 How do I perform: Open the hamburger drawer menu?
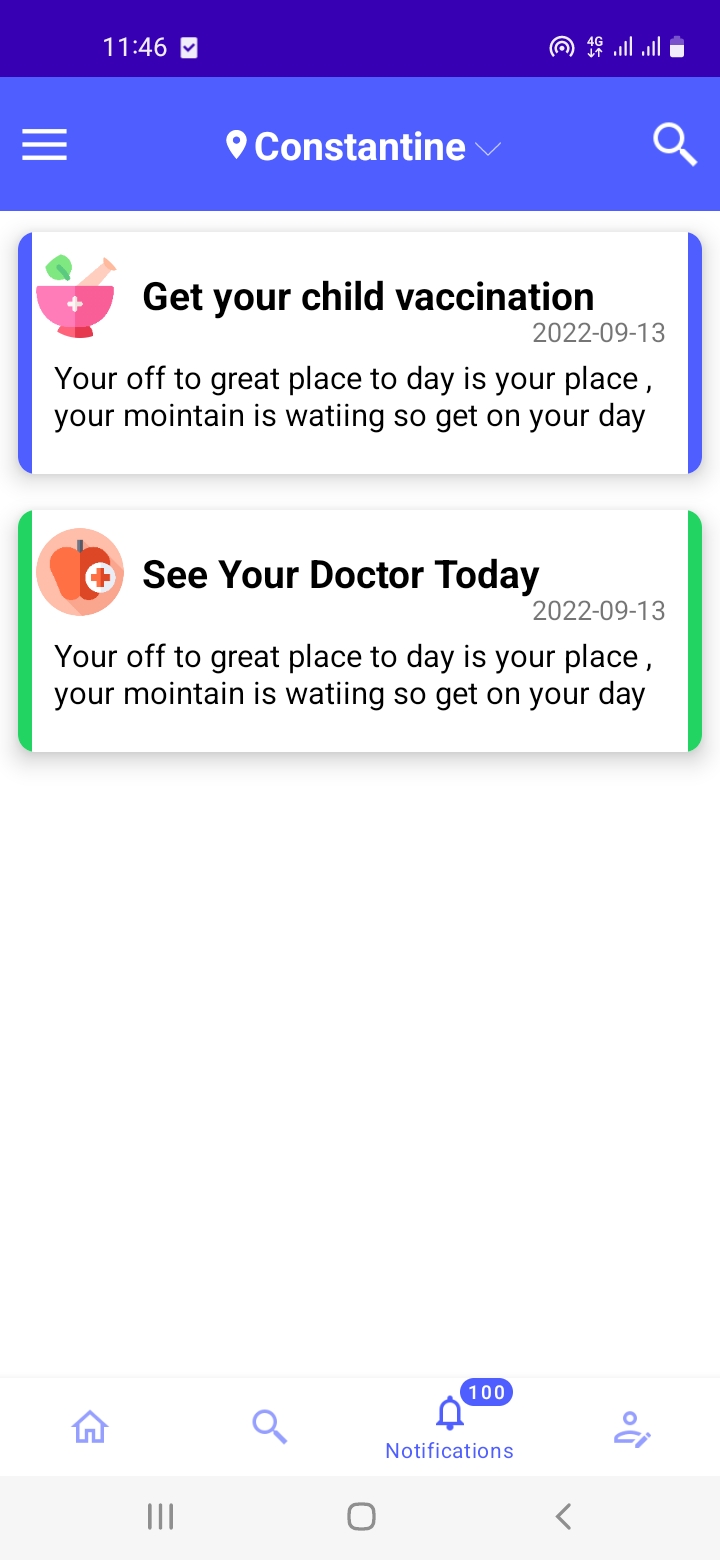click(45, 146)
